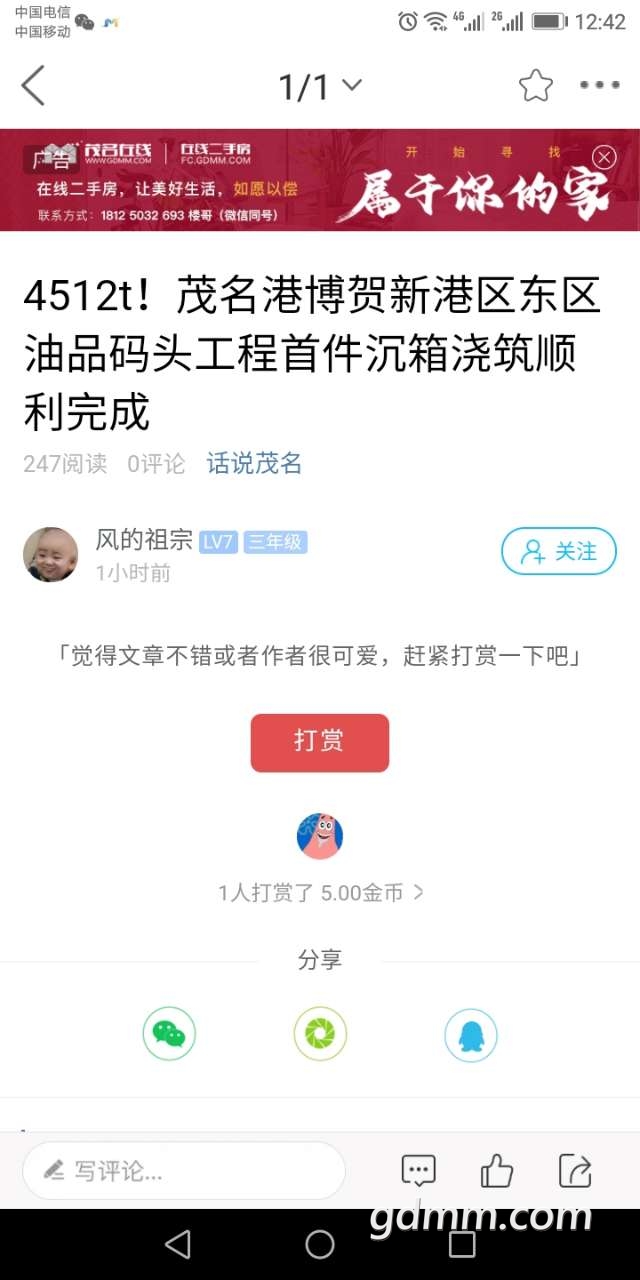Tap the share icon in bottom bar
The width and height of the screenshot is (640, 1280).
pos(575,1170)
